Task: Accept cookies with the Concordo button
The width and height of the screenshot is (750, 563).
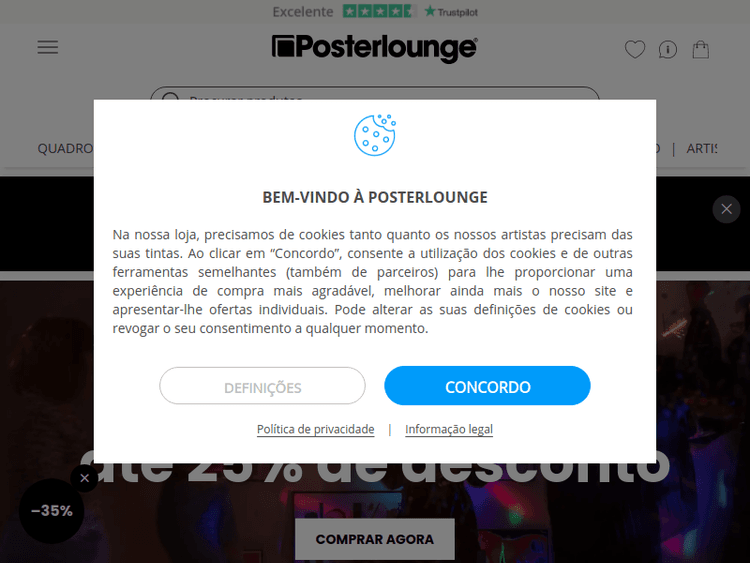Action: pyautogui.click(x=487, y=386)
